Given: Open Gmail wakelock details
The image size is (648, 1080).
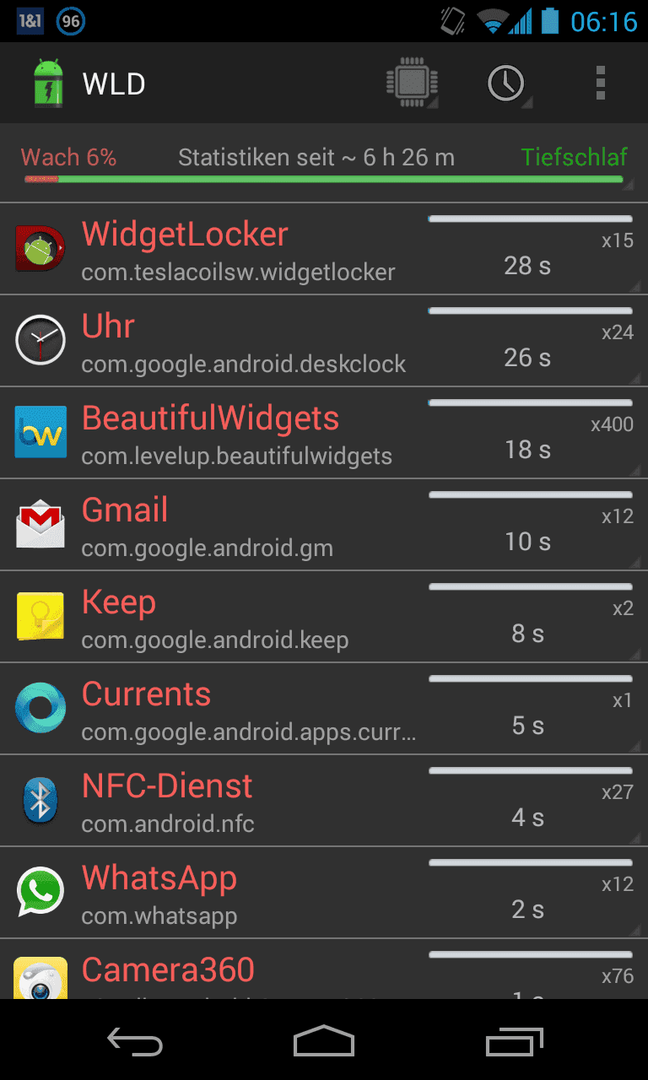Looking at the screenshot, I should tap(324, 525).
